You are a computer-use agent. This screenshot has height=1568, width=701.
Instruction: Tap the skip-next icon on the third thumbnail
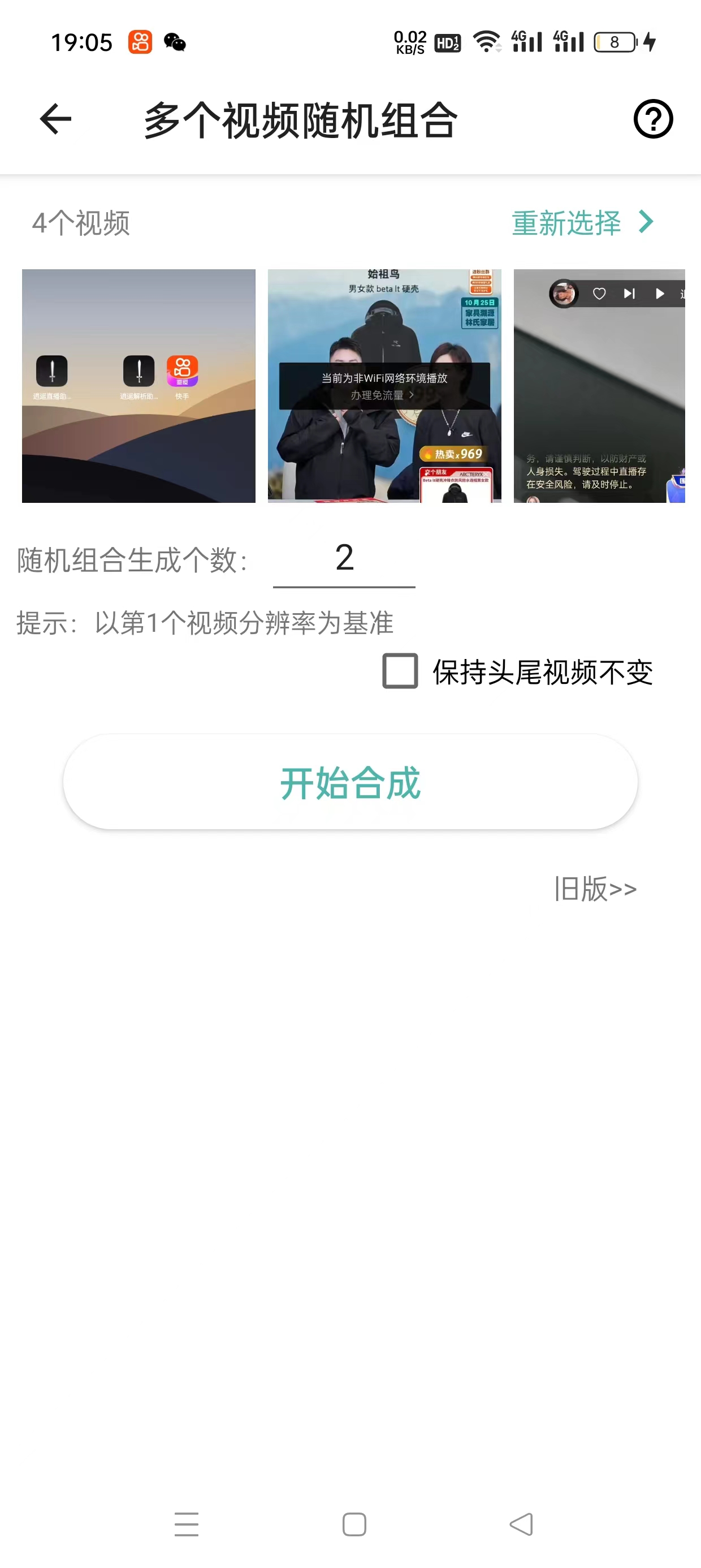[629, 294]
